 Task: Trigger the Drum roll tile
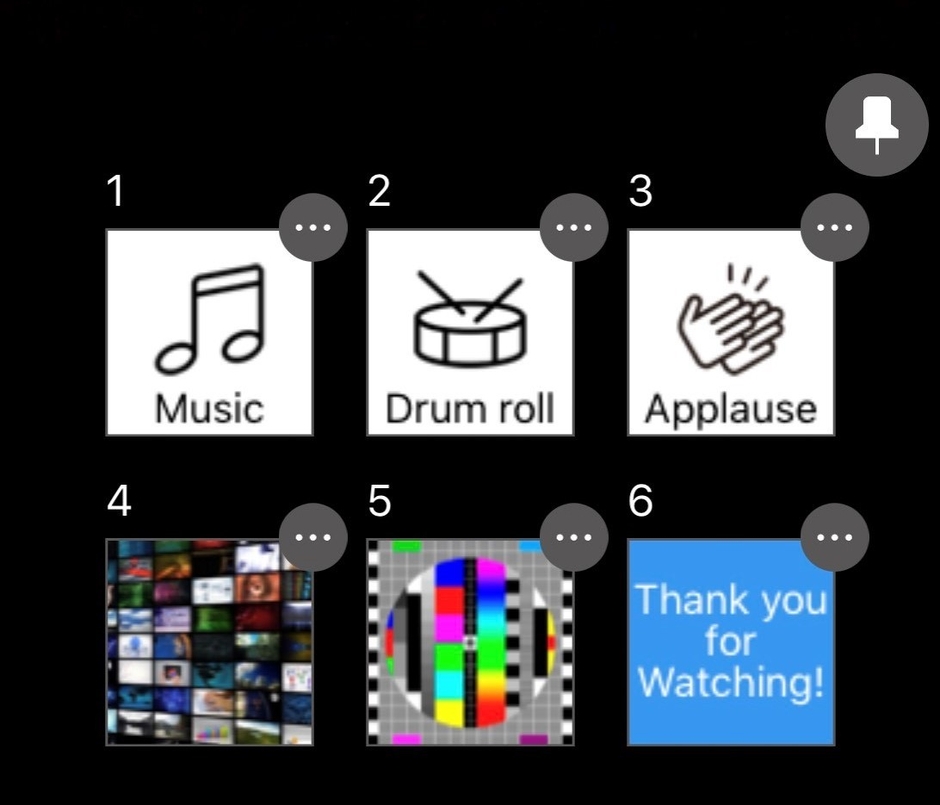pyautogui.click(x=470, y=332)
